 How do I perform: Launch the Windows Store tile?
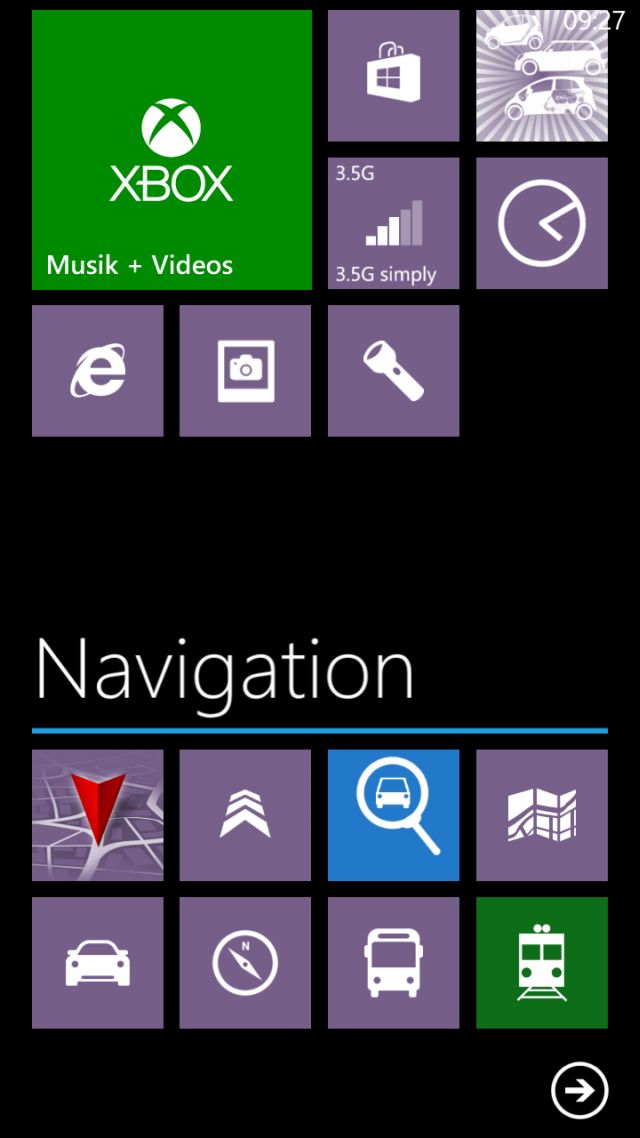coord(393,75)
